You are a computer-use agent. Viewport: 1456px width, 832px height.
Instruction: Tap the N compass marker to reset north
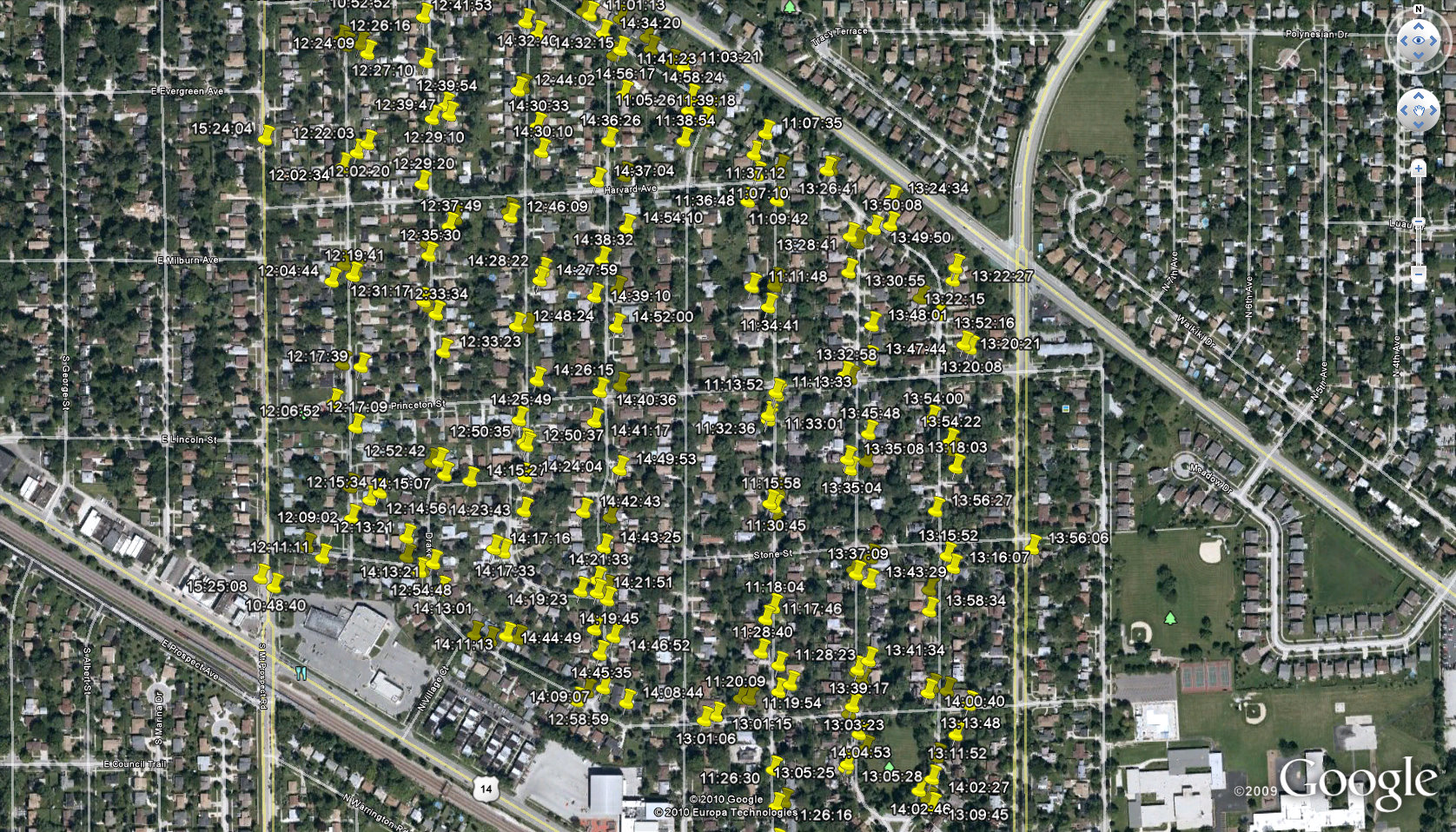(x=1419, y=9)
